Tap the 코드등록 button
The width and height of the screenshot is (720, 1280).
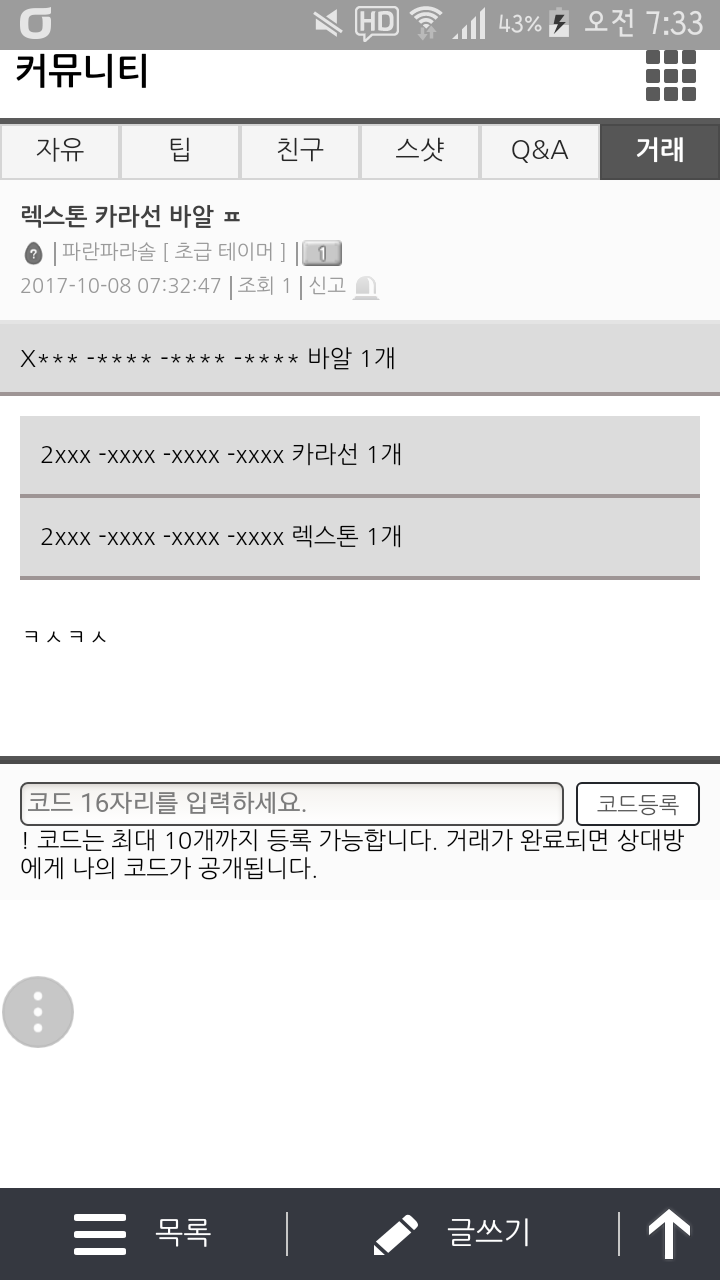tap(638, 803)
